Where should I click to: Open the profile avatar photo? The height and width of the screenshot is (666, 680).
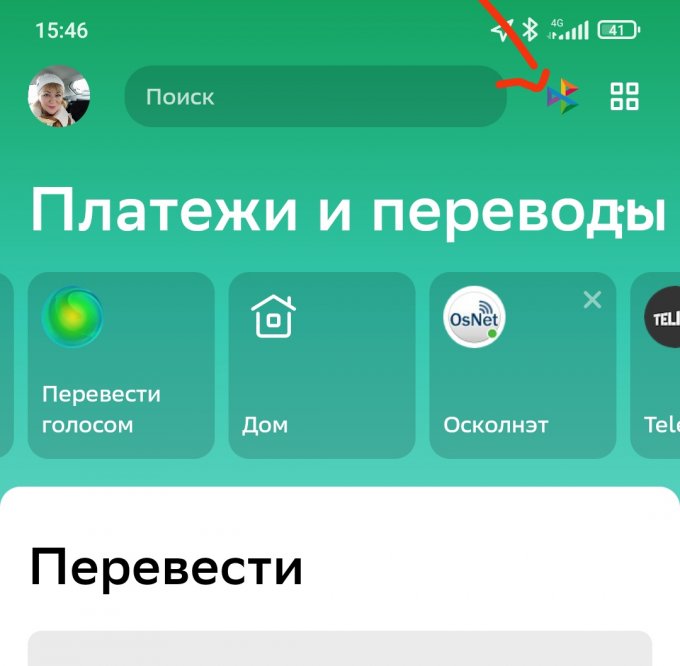tap(59, 96)
